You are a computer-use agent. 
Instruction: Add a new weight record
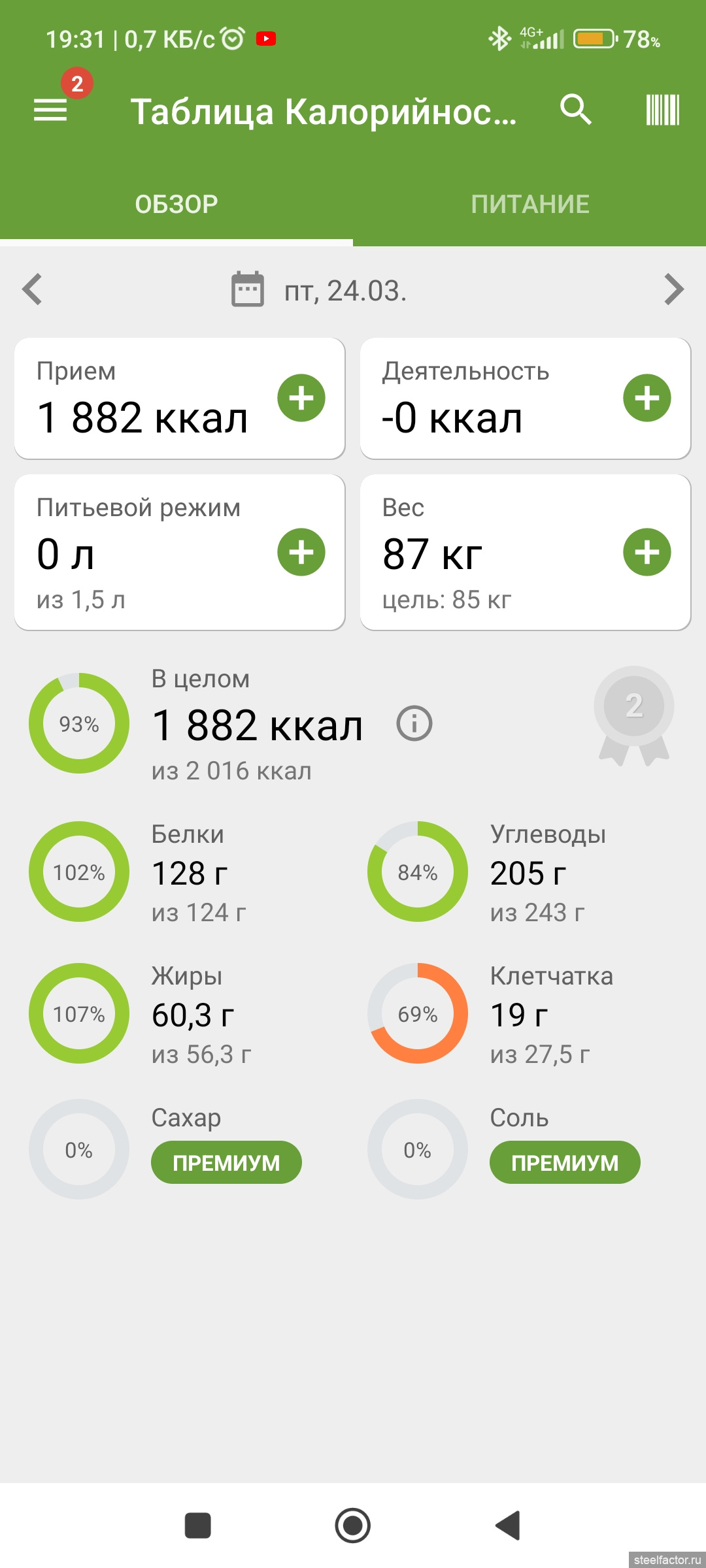point(647,552)
